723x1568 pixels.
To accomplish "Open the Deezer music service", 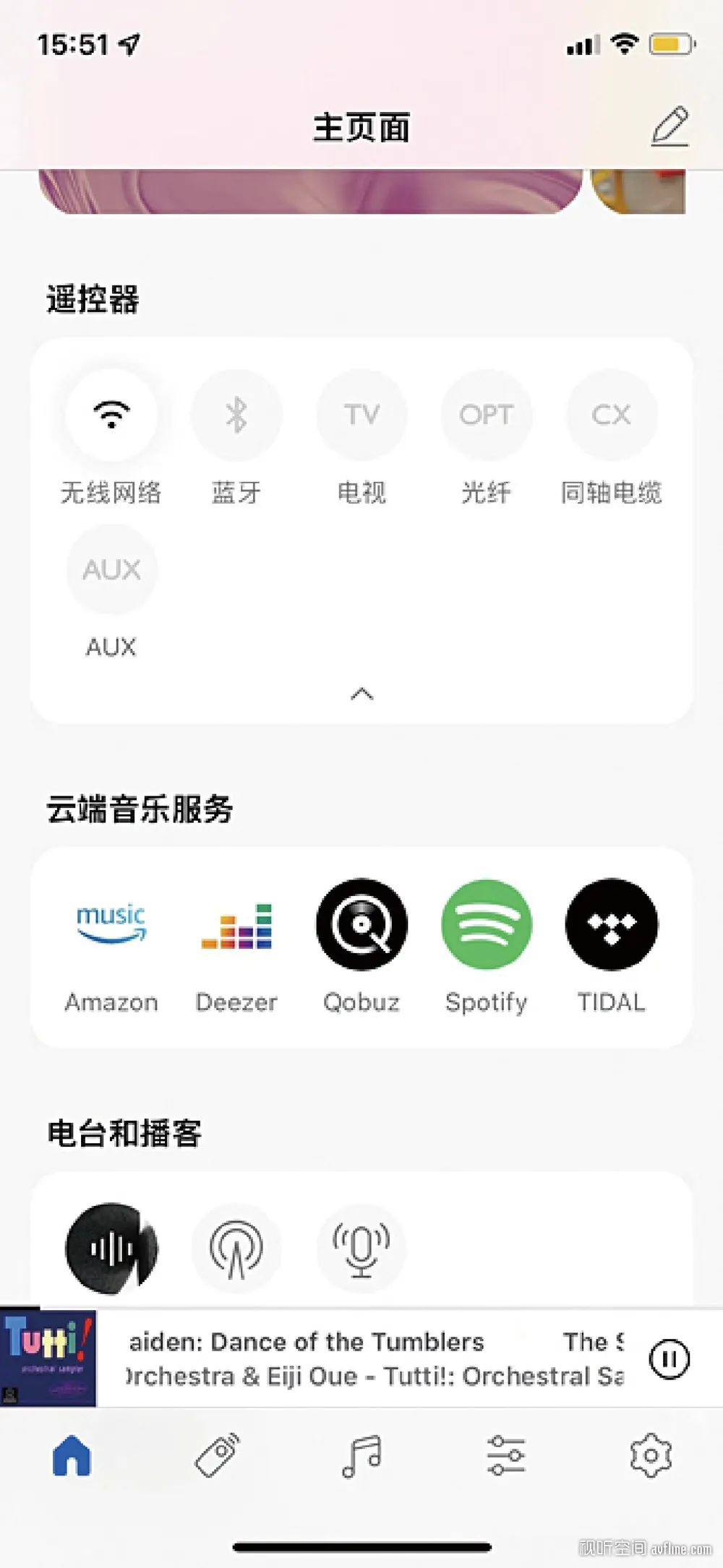I will coord(236,925).
